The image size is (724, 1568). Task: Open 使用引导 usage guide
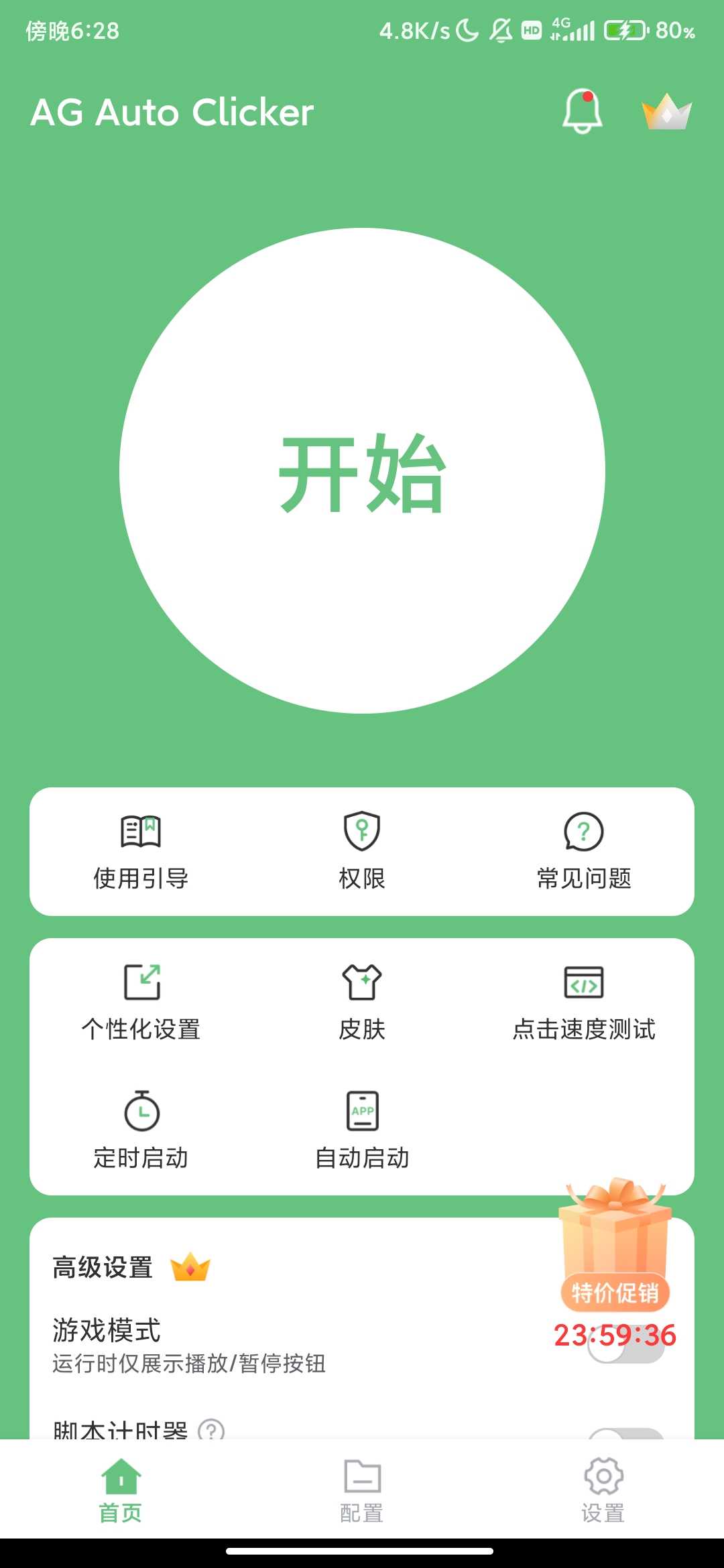[x=141, y=851]
